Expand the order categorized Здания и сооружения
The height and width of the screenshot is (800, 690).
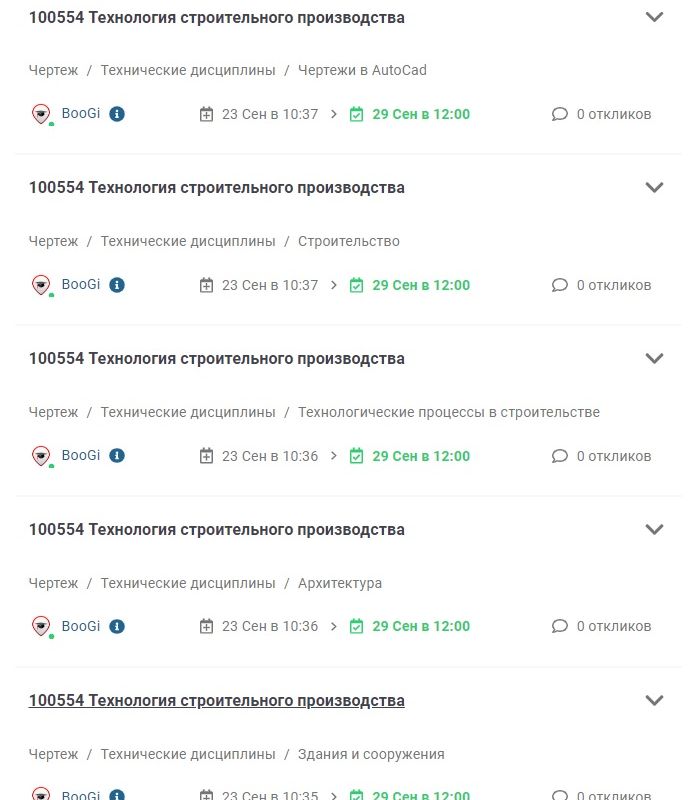click(x=654, y=700)
